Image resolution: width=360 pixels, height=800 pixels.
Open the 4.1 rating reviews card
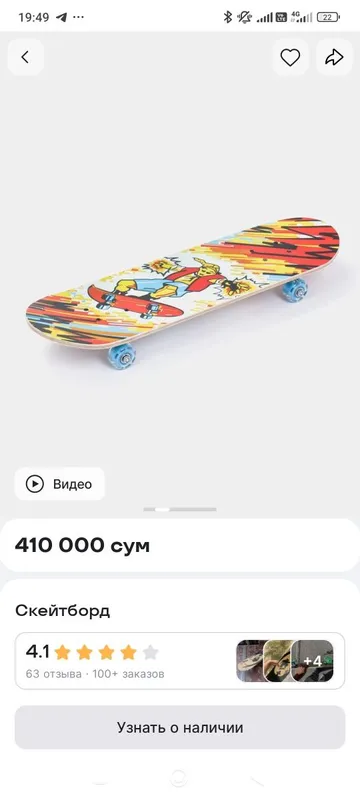[180, 661]
